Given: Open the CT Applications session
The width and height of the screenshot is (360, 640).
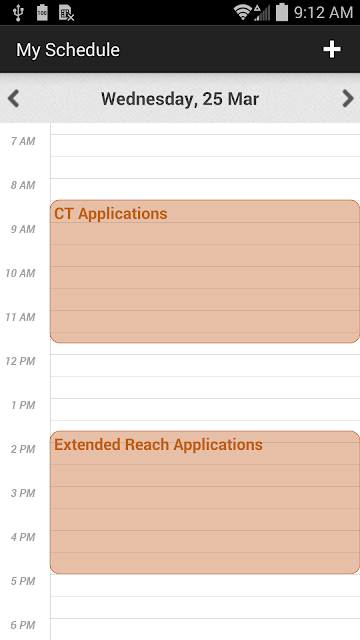Looking at the screenshot, I should coord(205,271).
